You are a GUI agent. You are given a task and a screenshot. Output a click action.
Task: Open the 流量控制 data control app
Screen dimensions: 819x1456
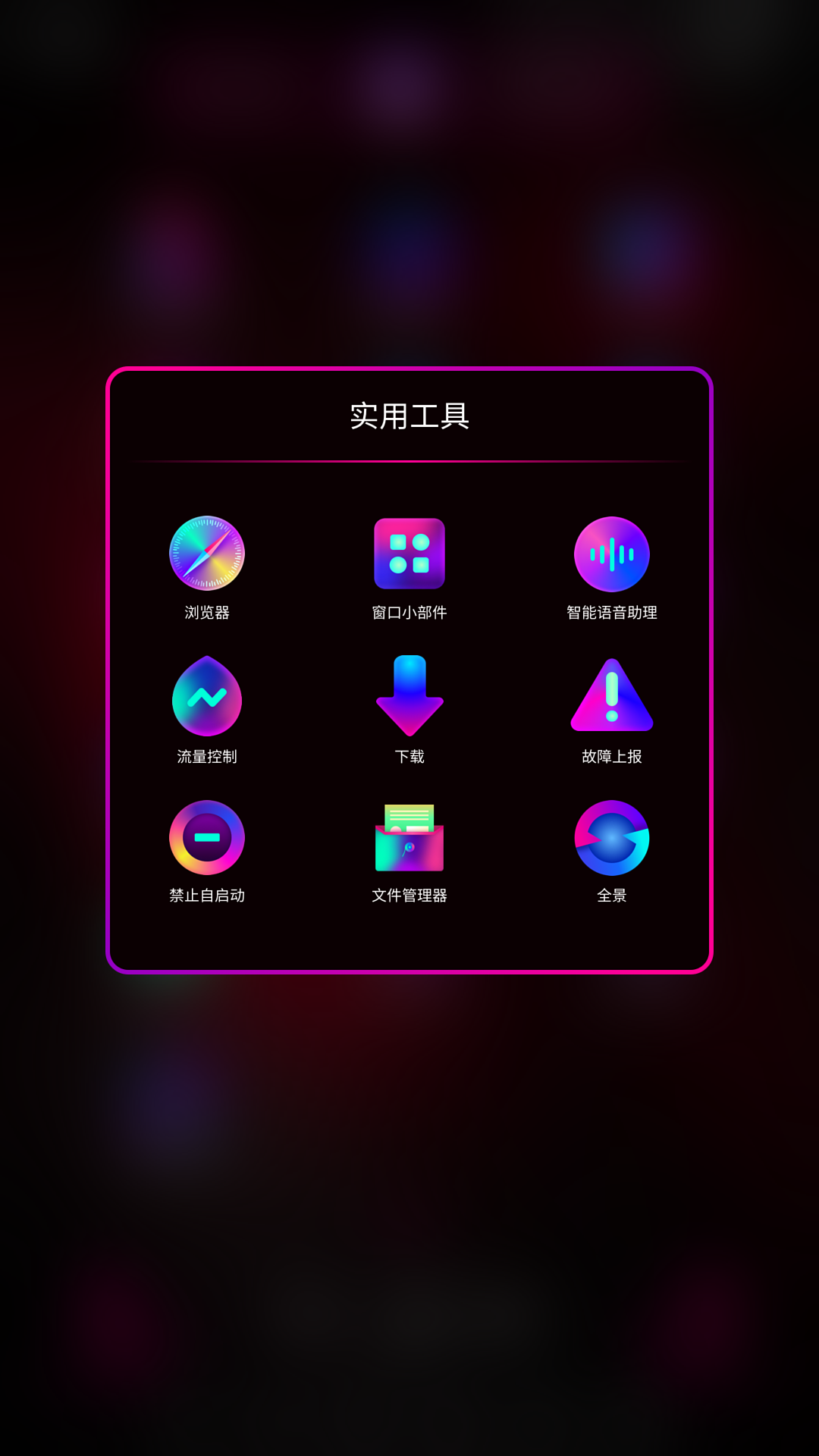tap(206, 696)
